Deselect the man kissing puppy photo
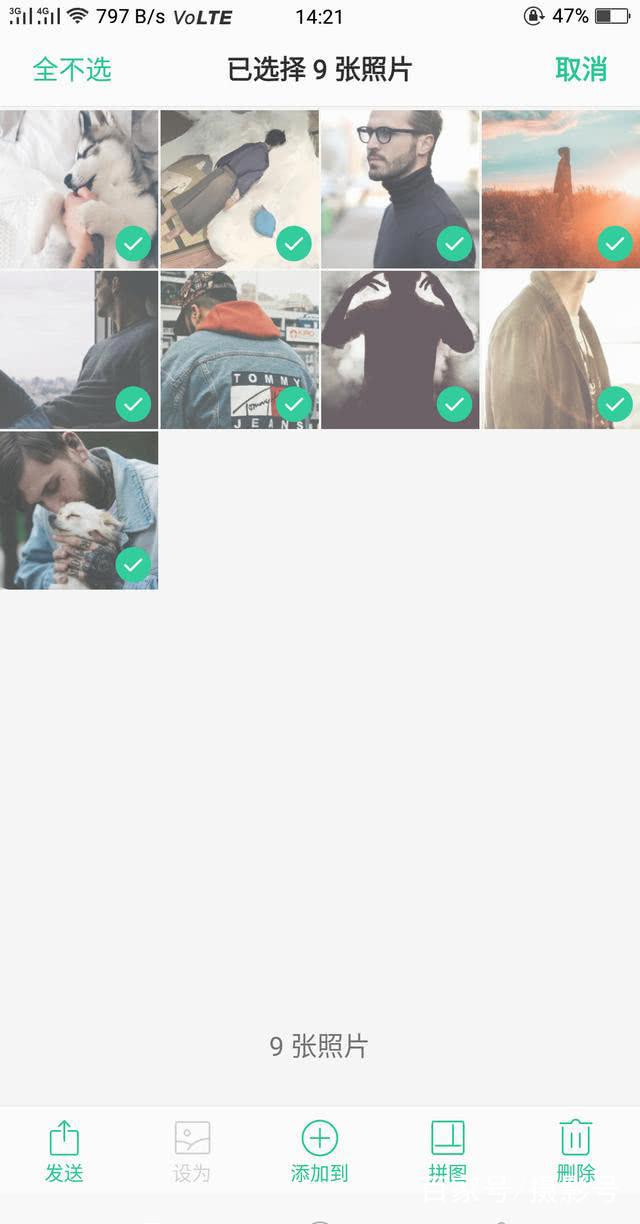This screenshot has height=1224, width=640. click(79, 511)
